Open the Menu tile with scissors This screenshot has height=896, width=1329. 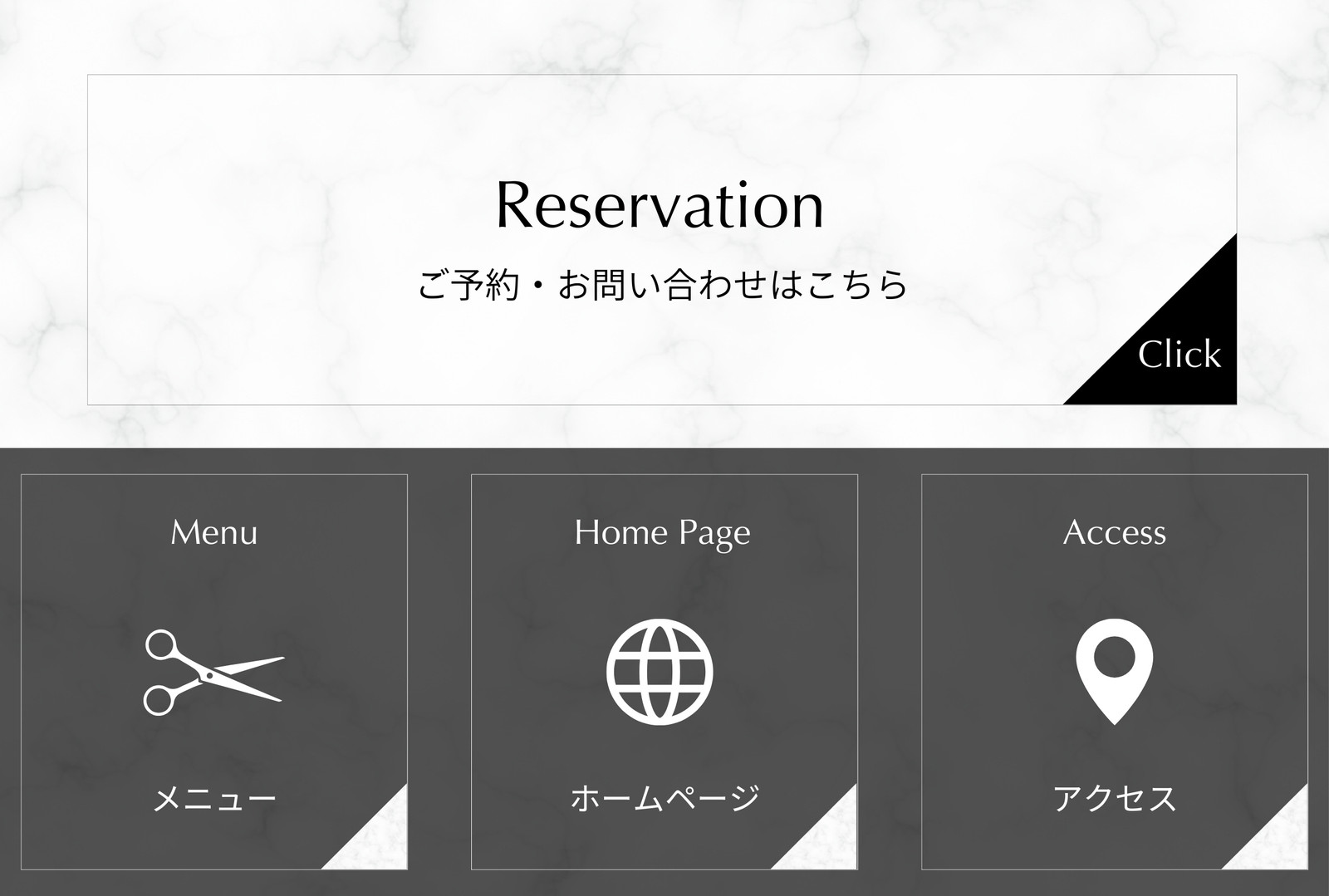(x=214, y=672)
